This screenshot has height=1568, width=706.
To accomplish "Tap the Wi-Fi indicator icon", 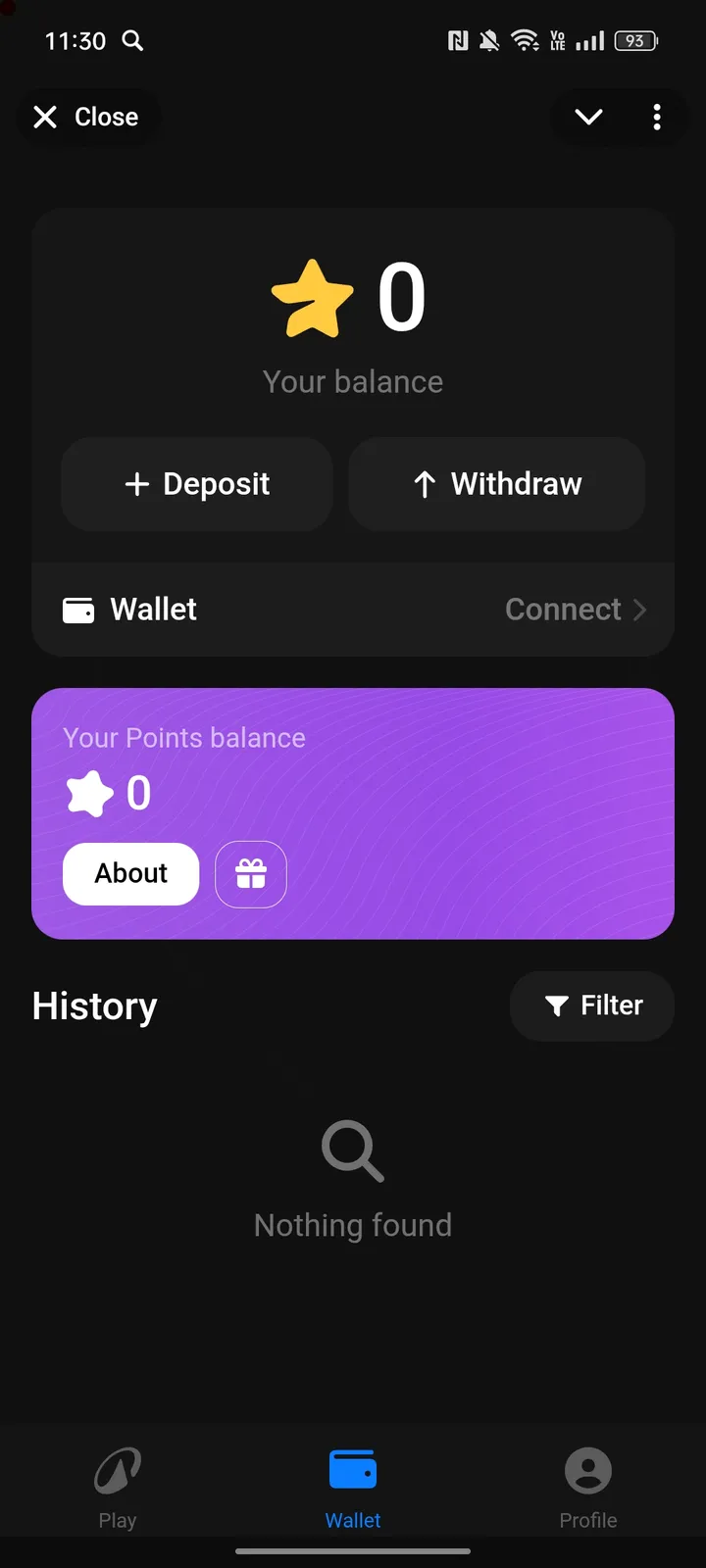I will point(526,41).
